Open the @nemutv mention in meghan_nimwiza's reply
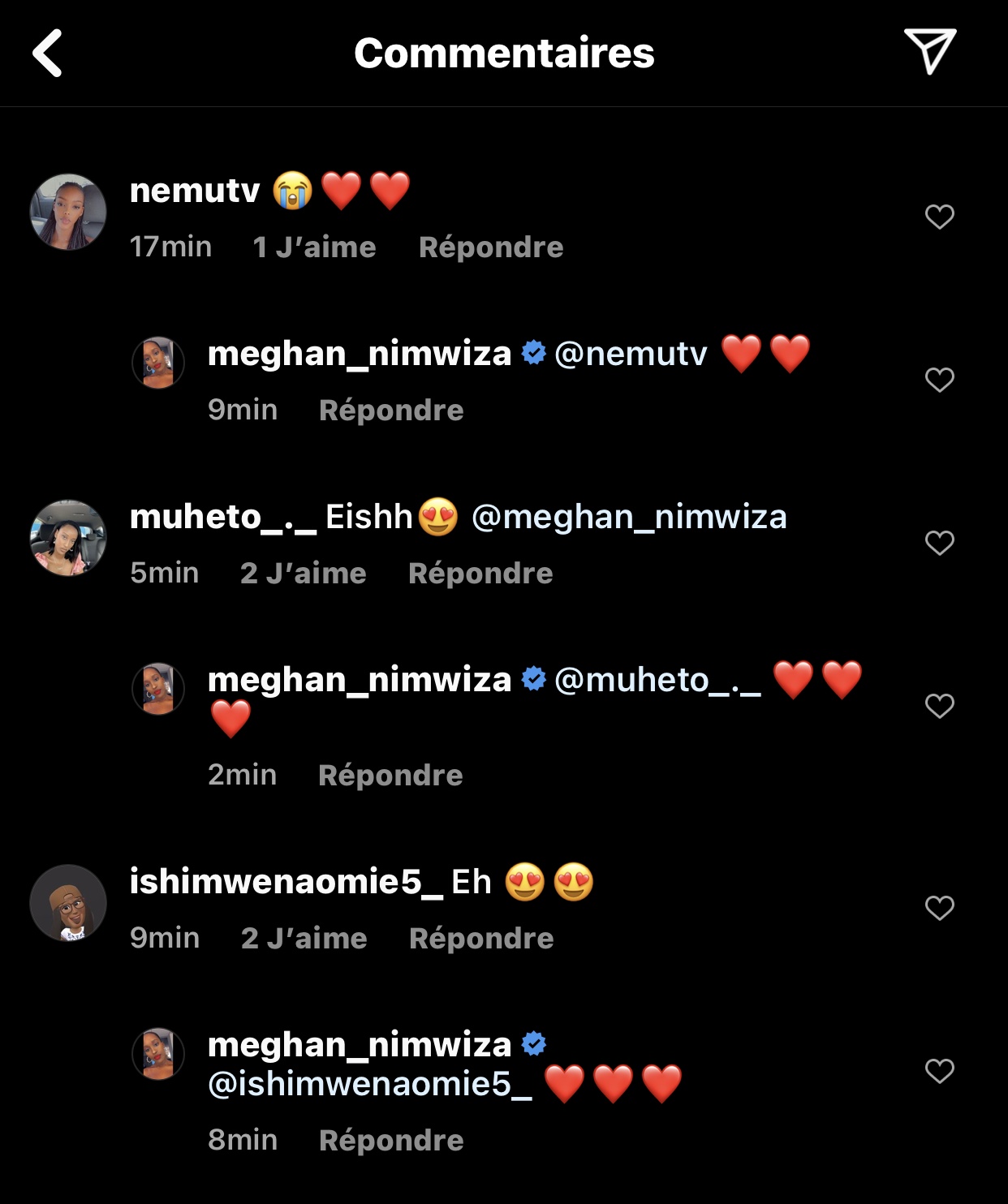Image resolution: width=1008 pixels, height=1204 pixels. click(x=631, y=355)
